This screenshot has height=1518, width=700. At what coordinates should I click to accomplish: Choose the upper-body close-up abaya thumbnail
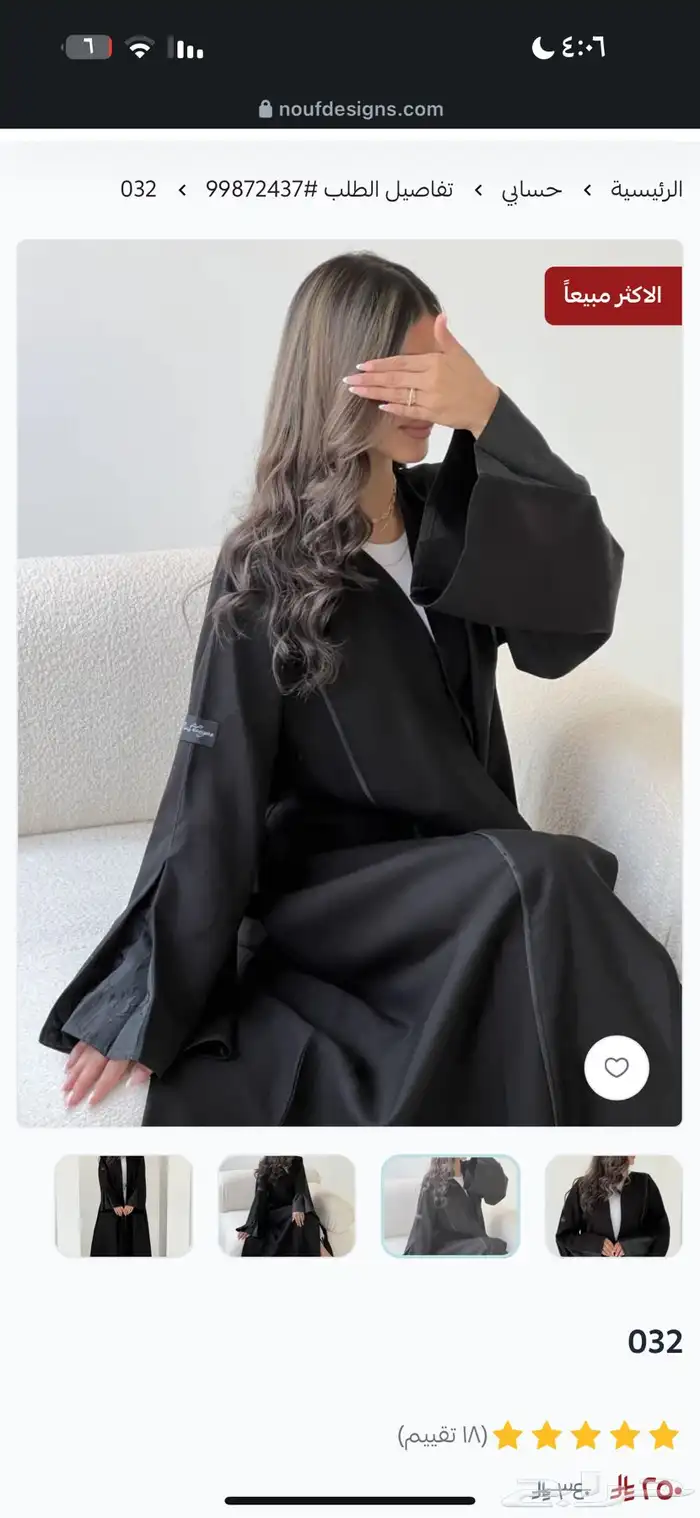click(613, 1205)
